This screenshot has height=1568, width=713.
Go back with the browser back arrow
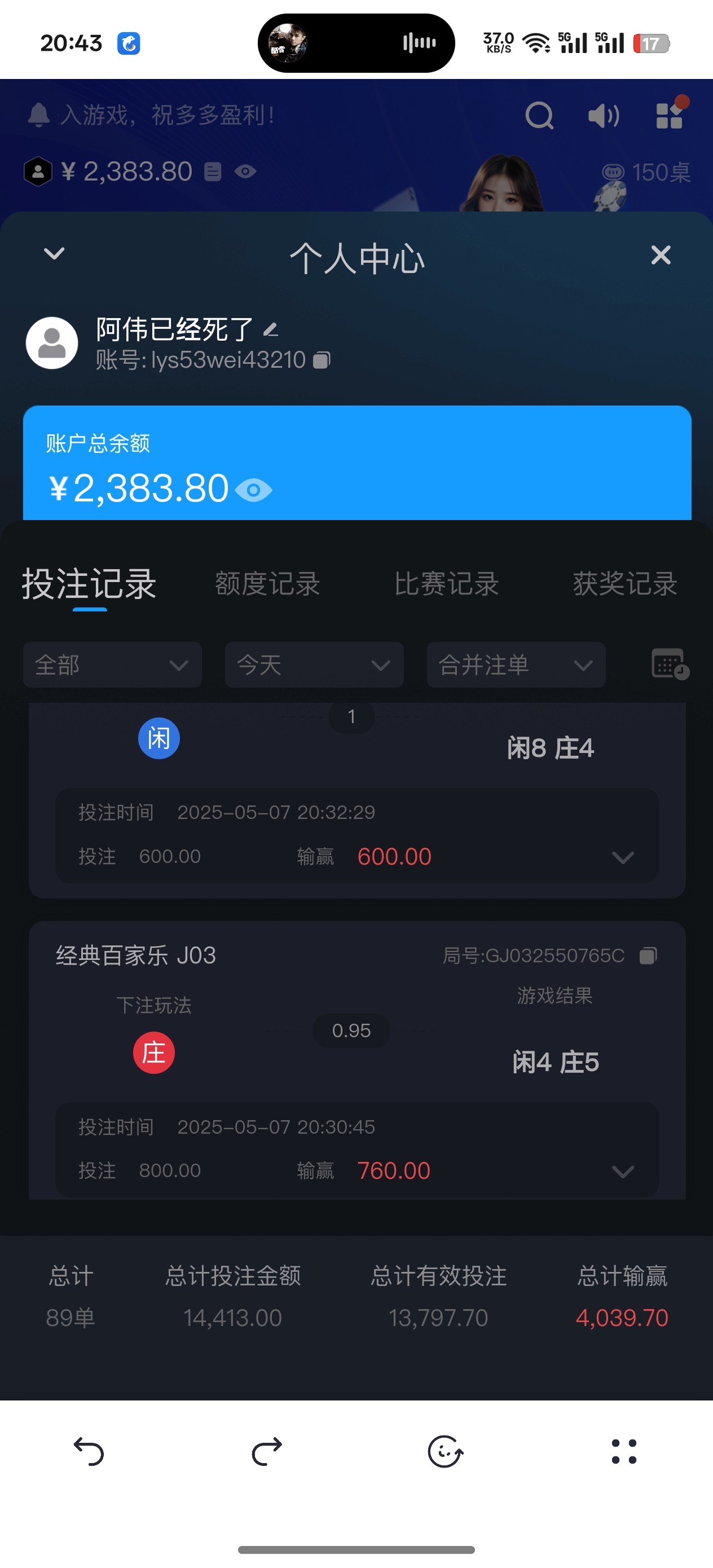point(89,1452)
